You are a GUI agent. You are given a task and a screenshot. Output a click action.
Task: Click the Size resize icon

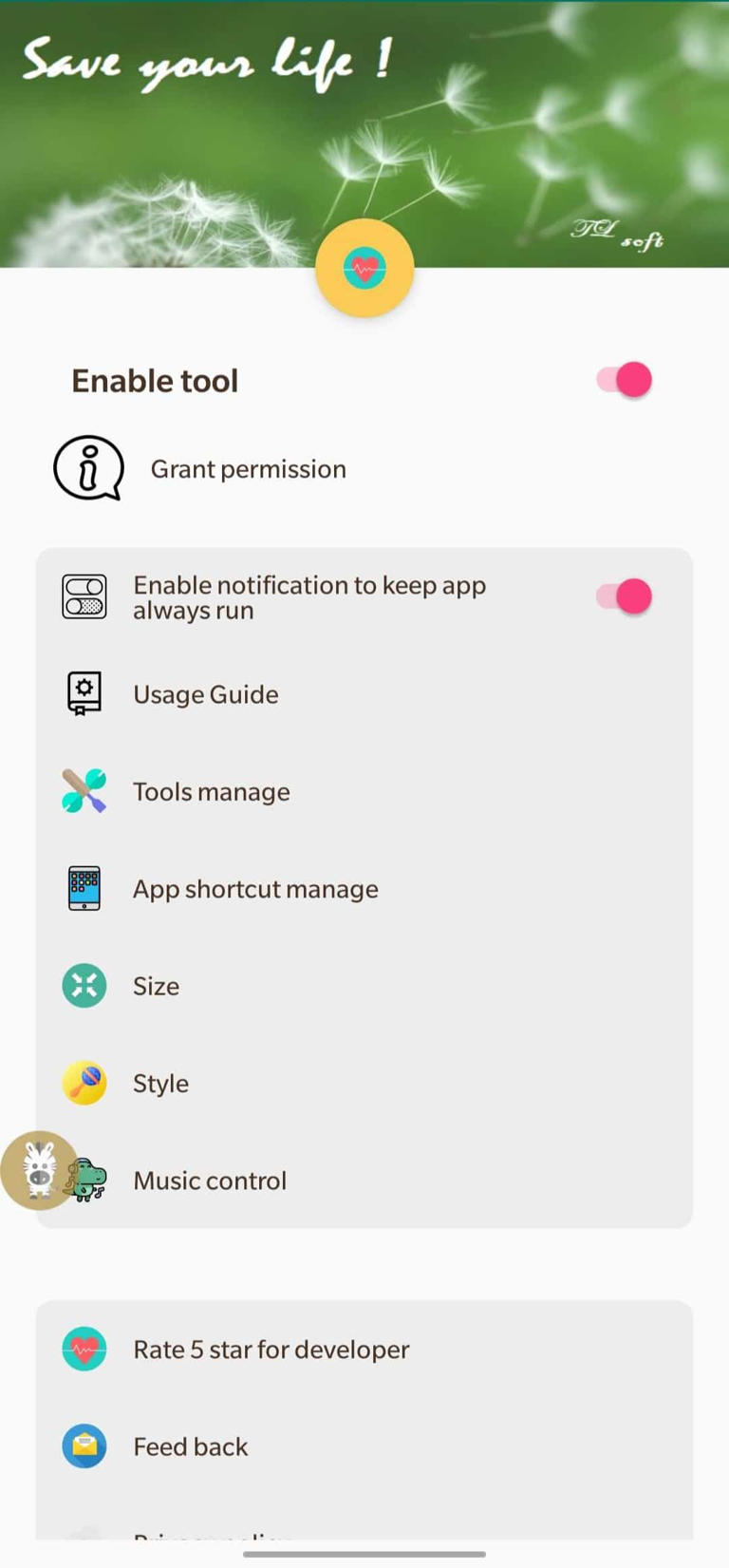coord(84,986)
